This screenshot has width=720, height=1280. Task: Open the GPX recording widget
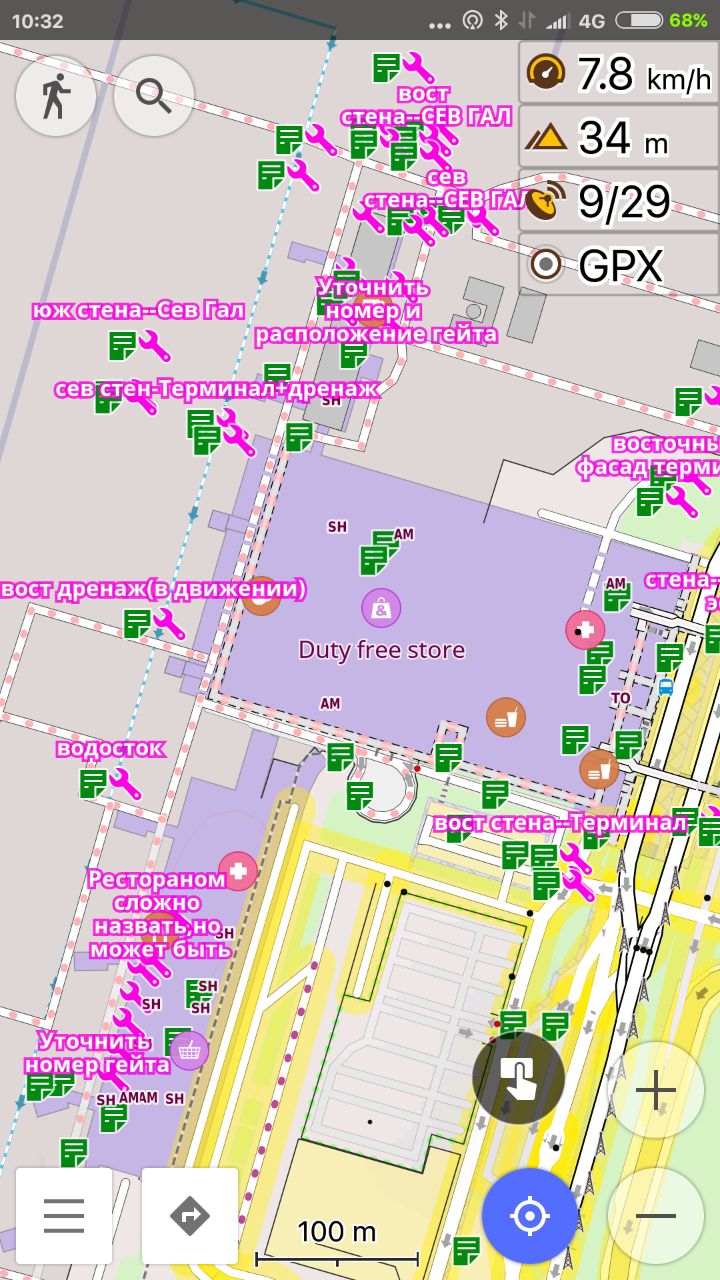pyautogui.click(x=619, y=265)
